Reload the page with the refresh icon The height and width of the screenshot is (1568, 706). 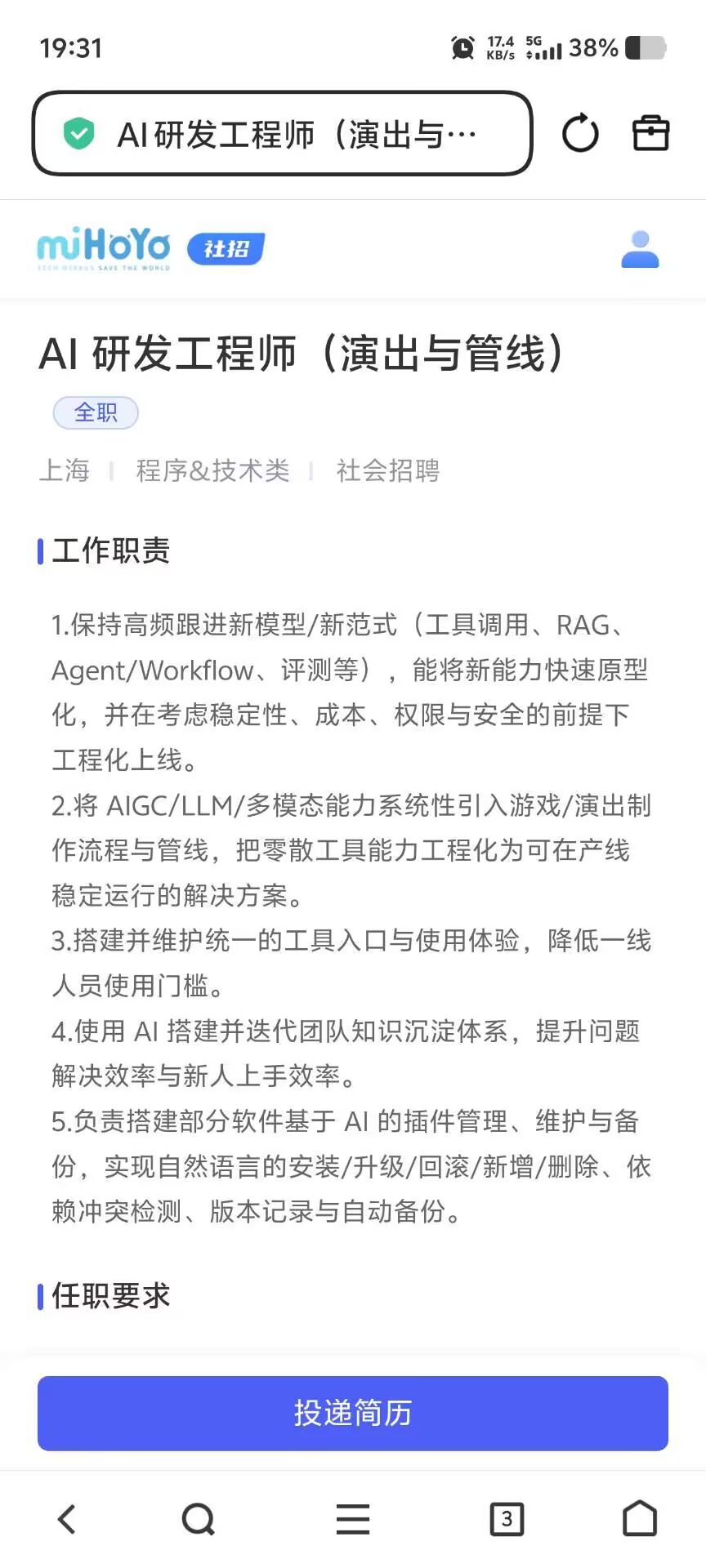(x=580, y=134)
